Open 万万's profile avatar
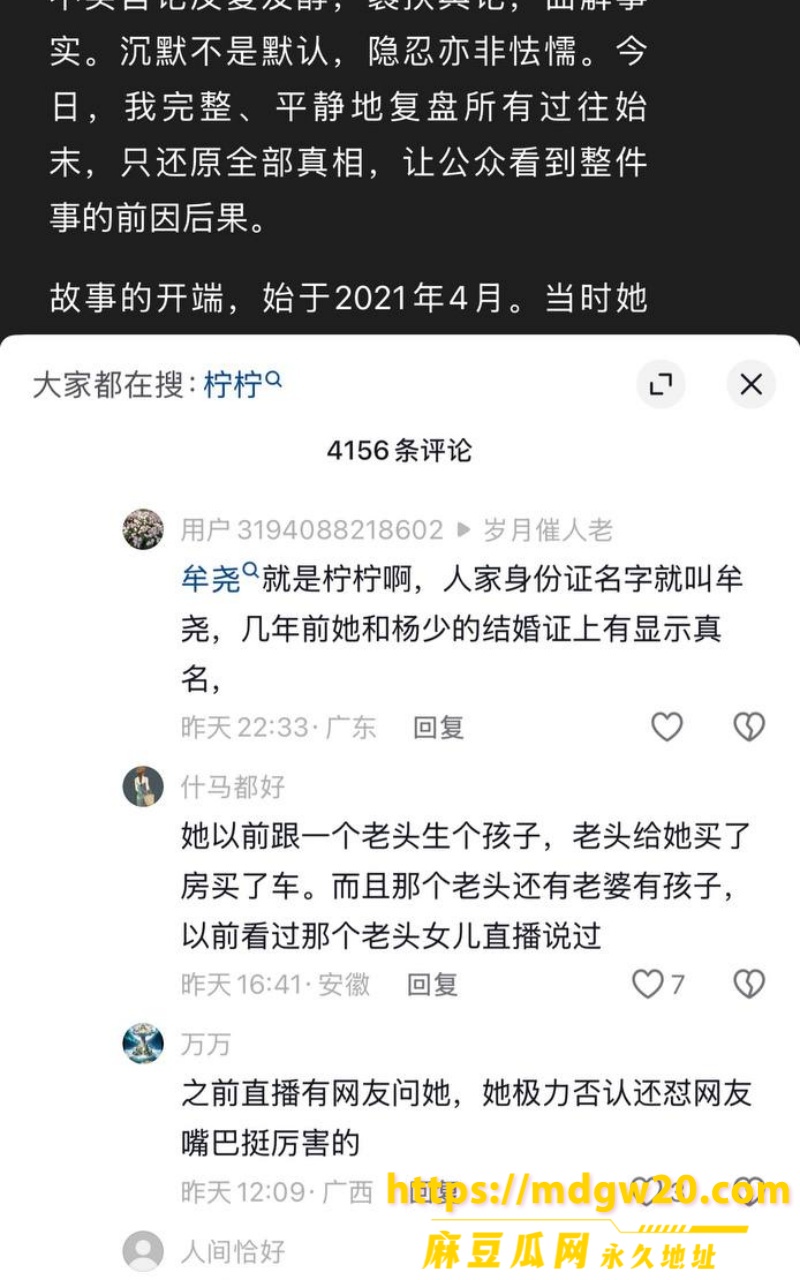The height and width of the screenshot is (1280, 800). point(143,1044)
